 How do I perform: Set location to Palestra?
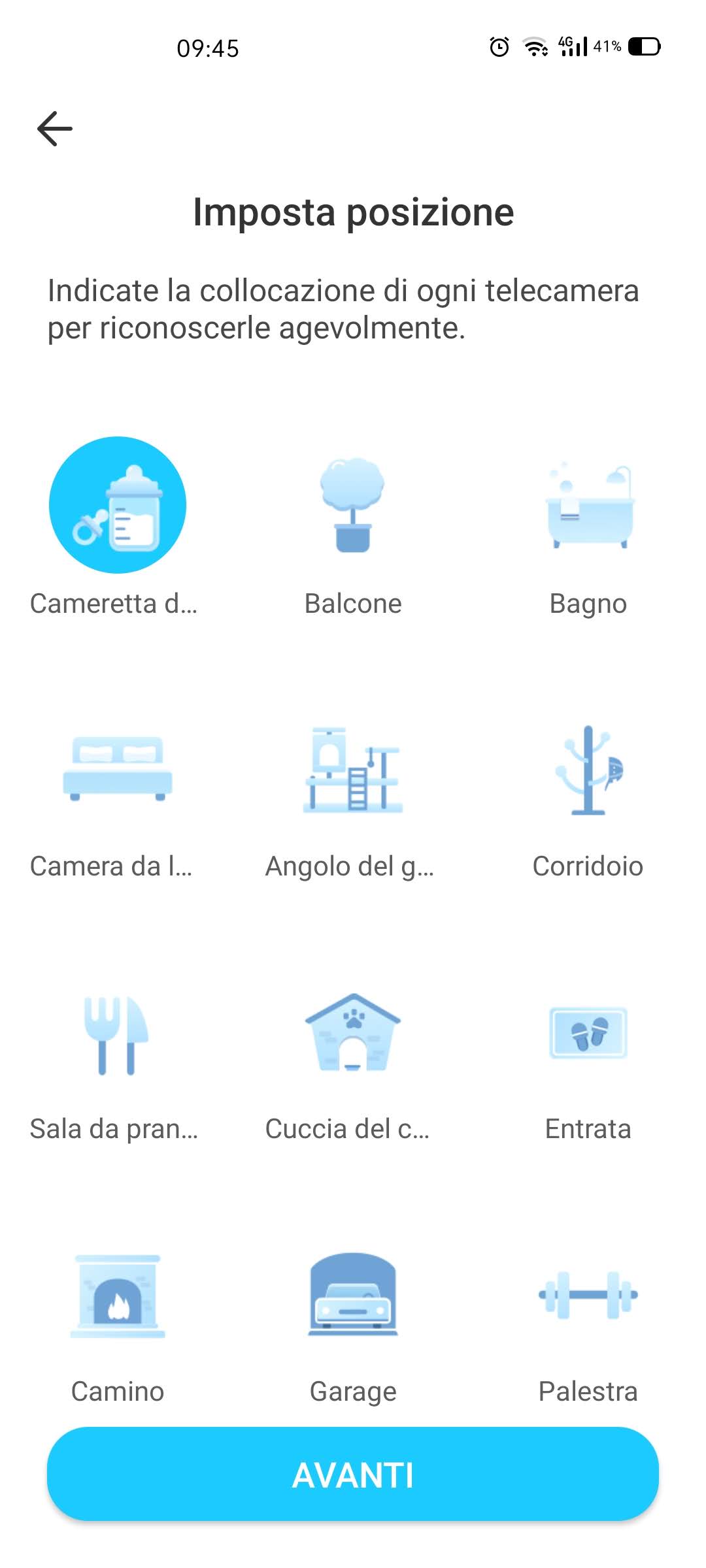588,1296
